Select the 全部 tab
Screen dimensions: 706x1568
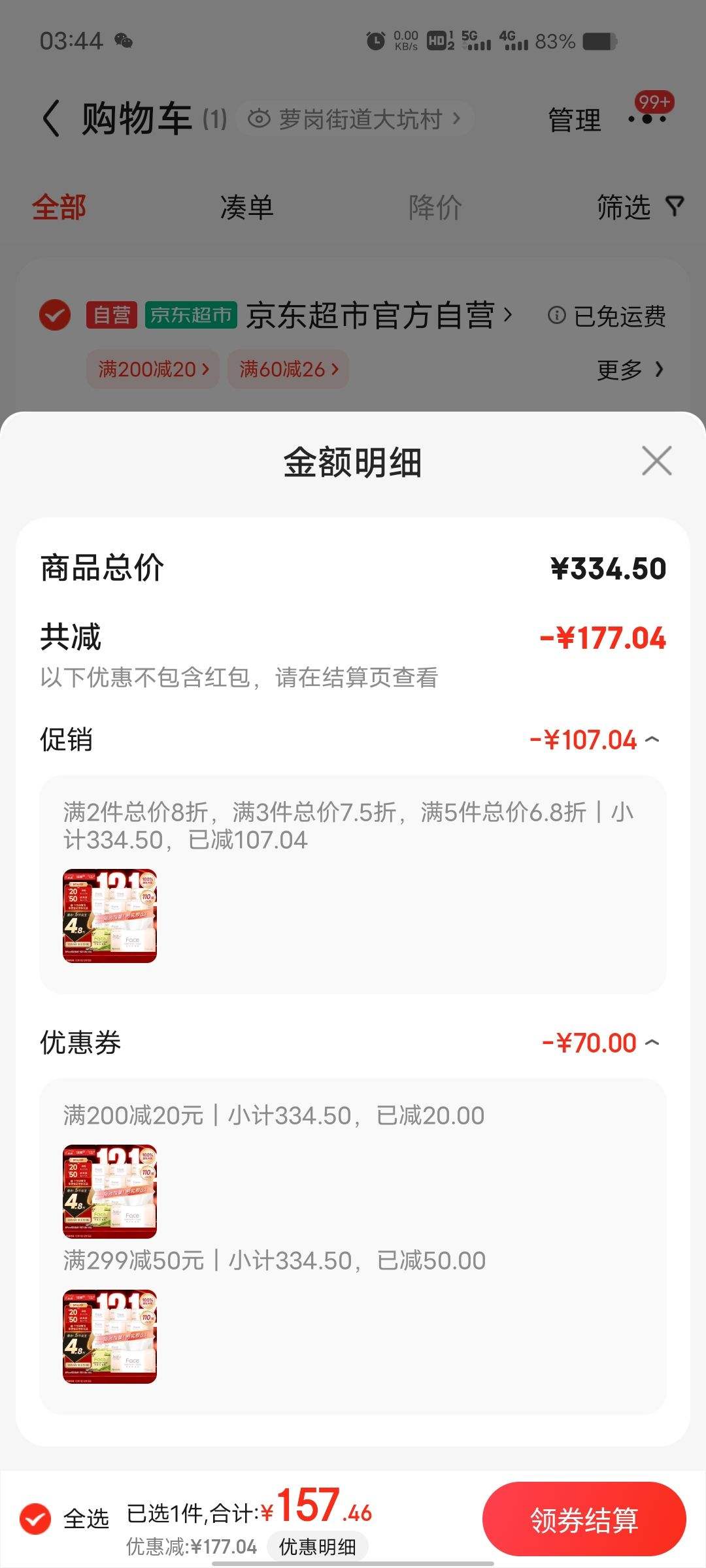pyautogui.click(x=58, y=207)
